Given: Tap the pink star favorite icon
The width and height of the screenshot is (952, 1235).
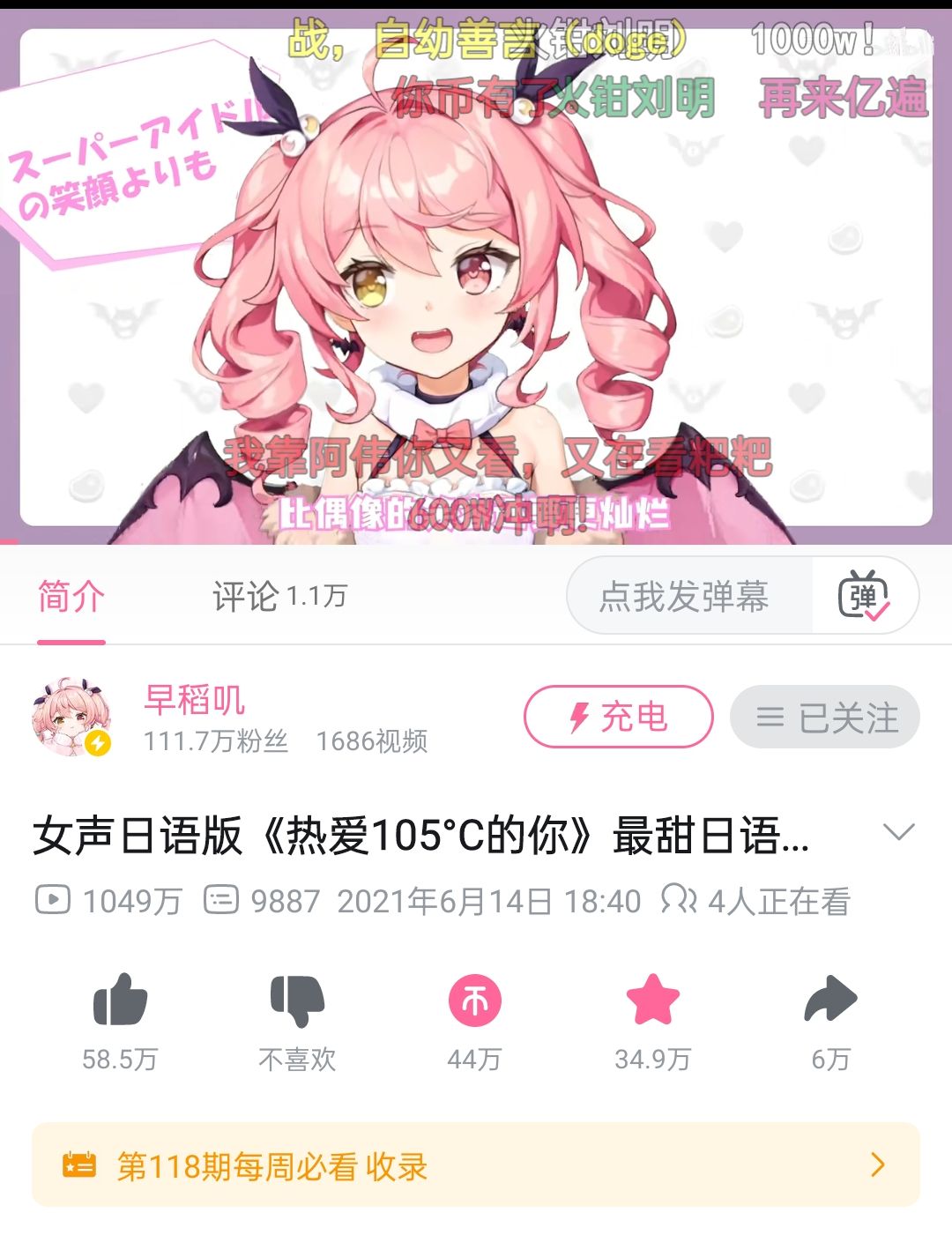Looking at the screenshot, I should pos(653,1000).
